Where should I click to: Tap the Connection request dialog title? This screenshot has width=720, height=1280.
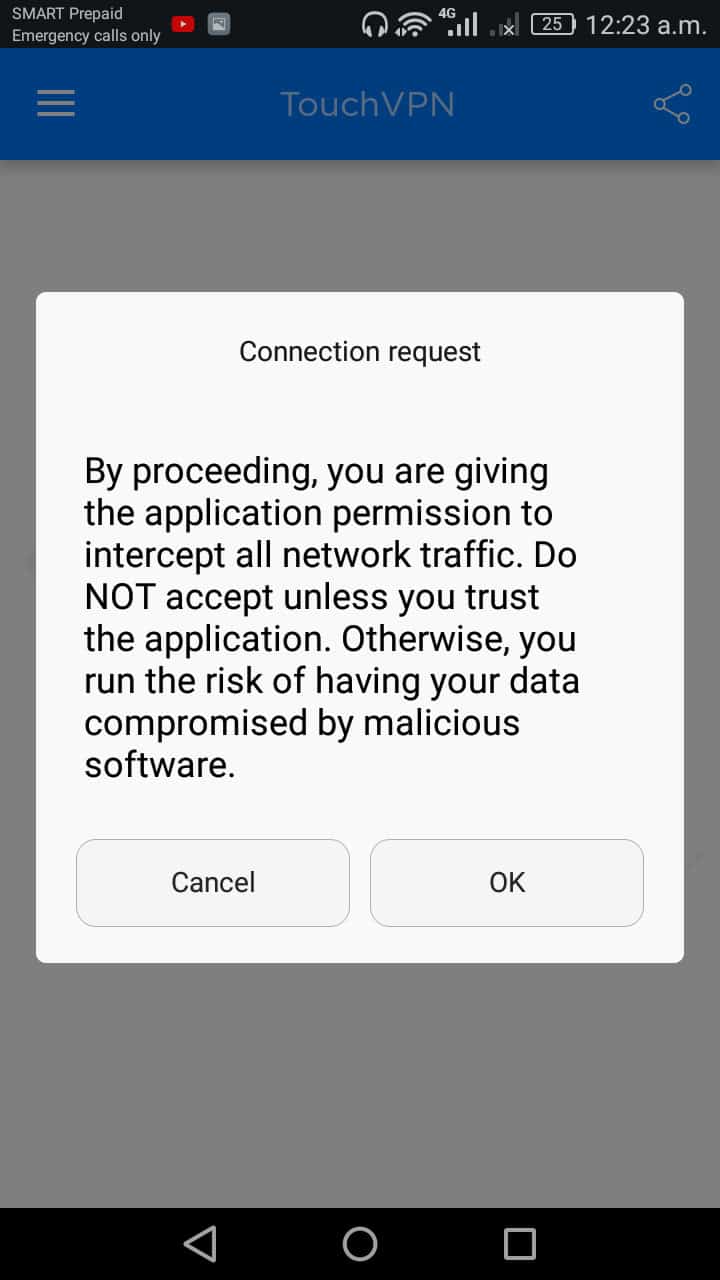359,351
